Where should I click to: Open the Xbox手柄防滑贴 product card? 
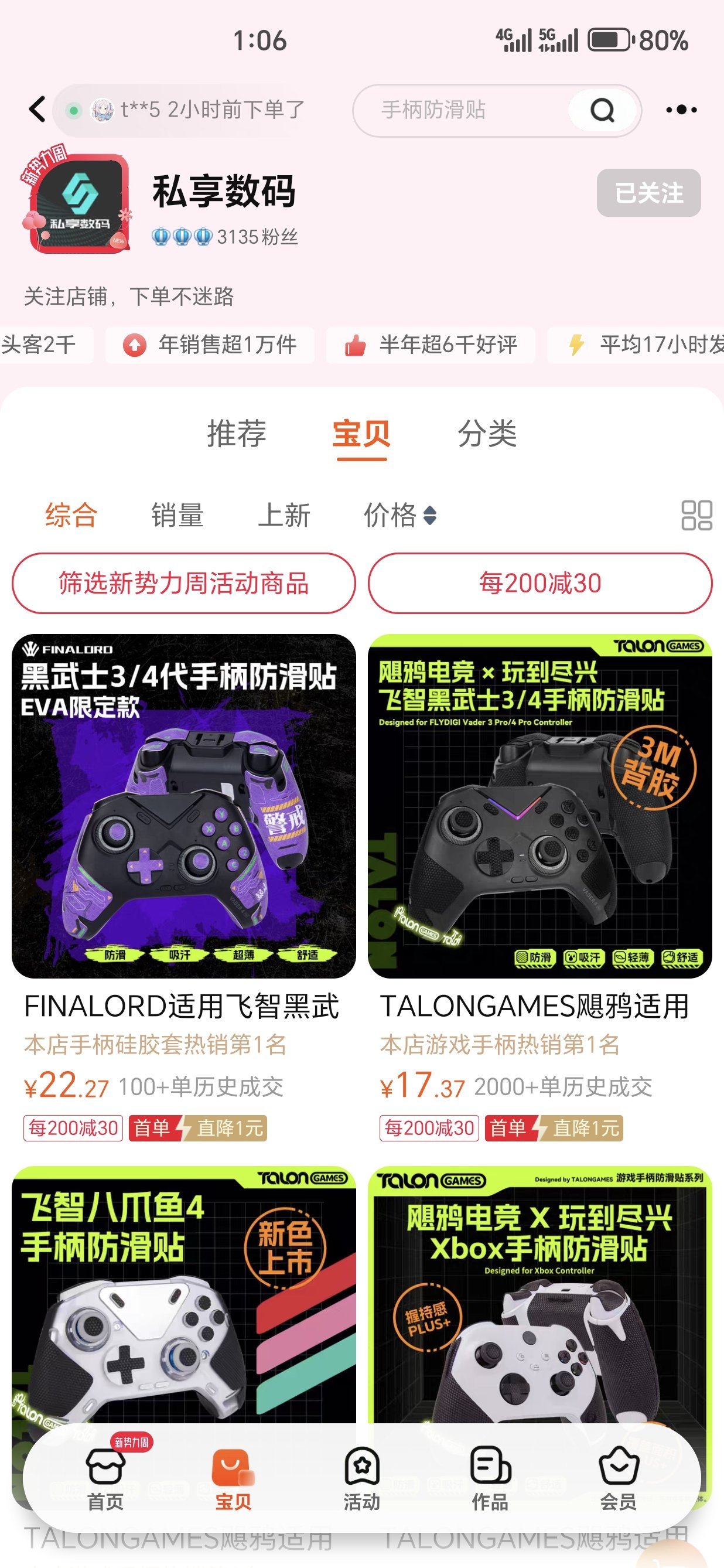[539, 1290]
